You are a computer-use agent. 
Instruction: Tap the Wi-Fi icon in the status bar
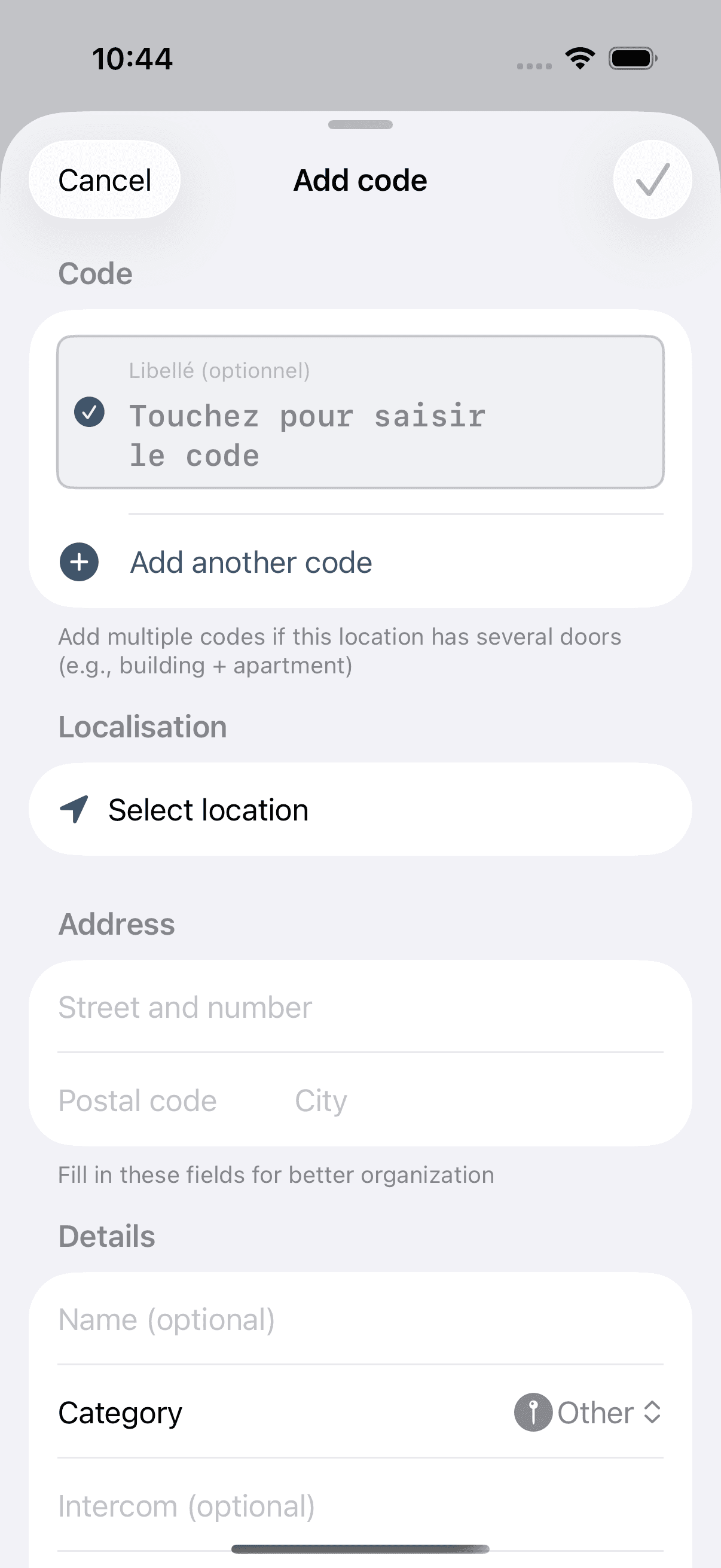pyautogui.click(x=579, y=57)
